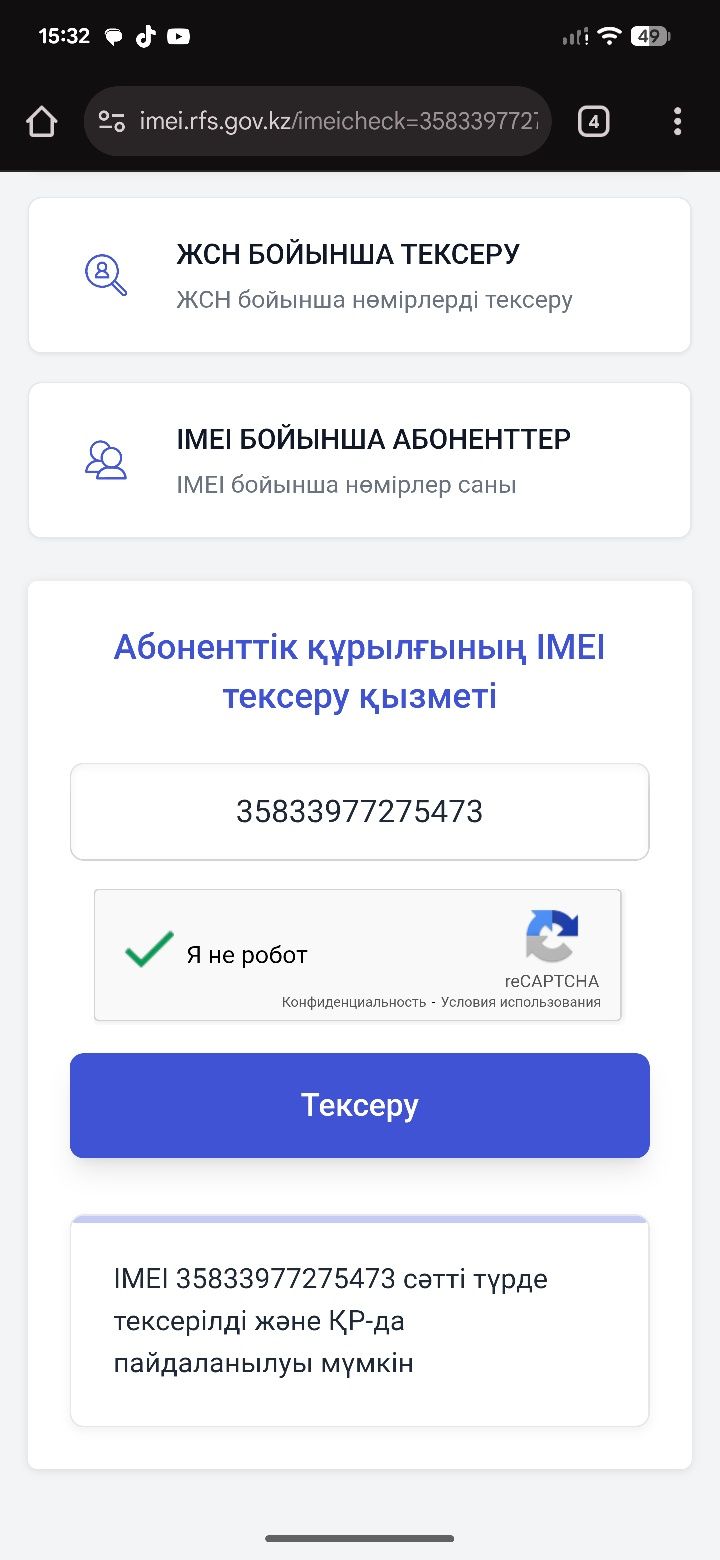
Task: Go to the browser home page
Action: tap(42, 122)
